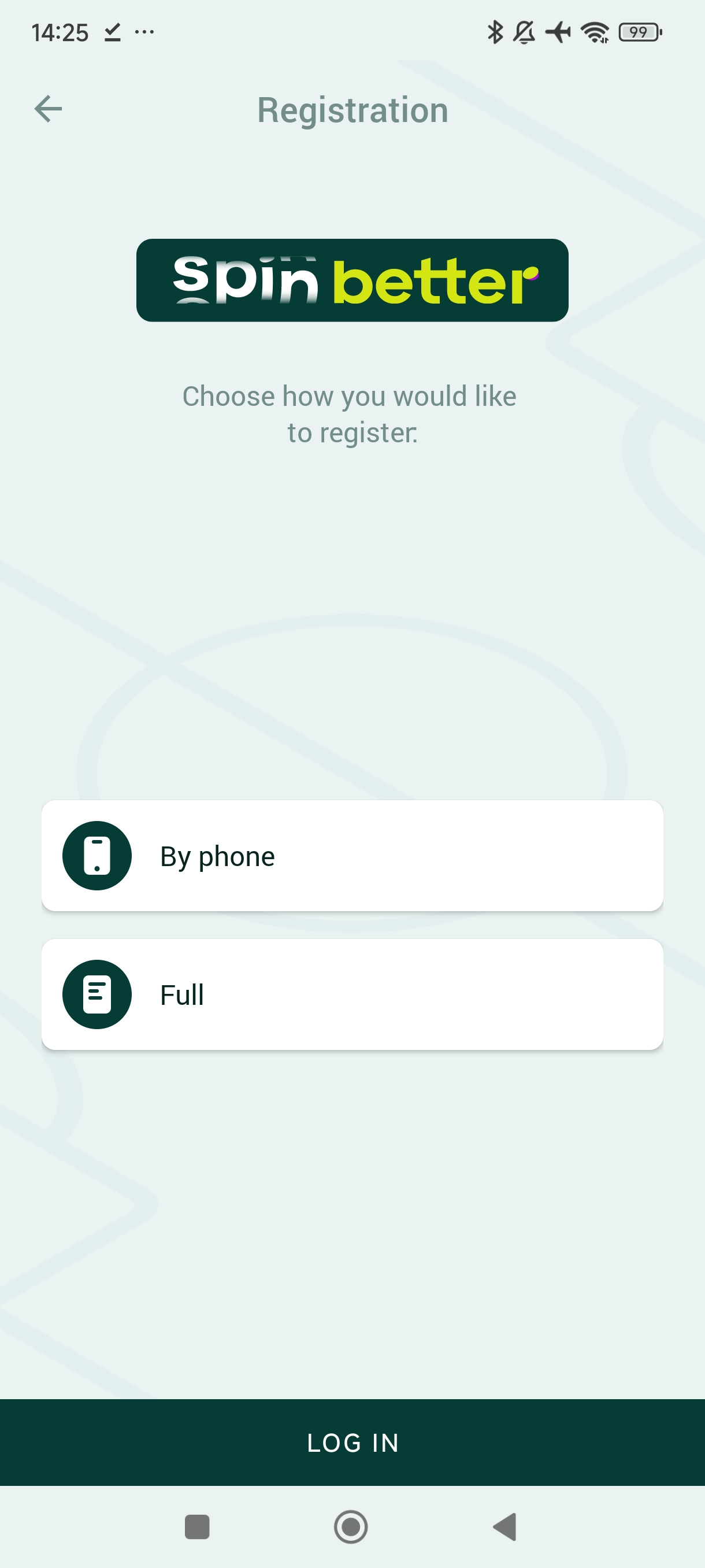This screenshot has width=705, height=1568.
Task: Choose registration by phone
Action: [352, 855]
